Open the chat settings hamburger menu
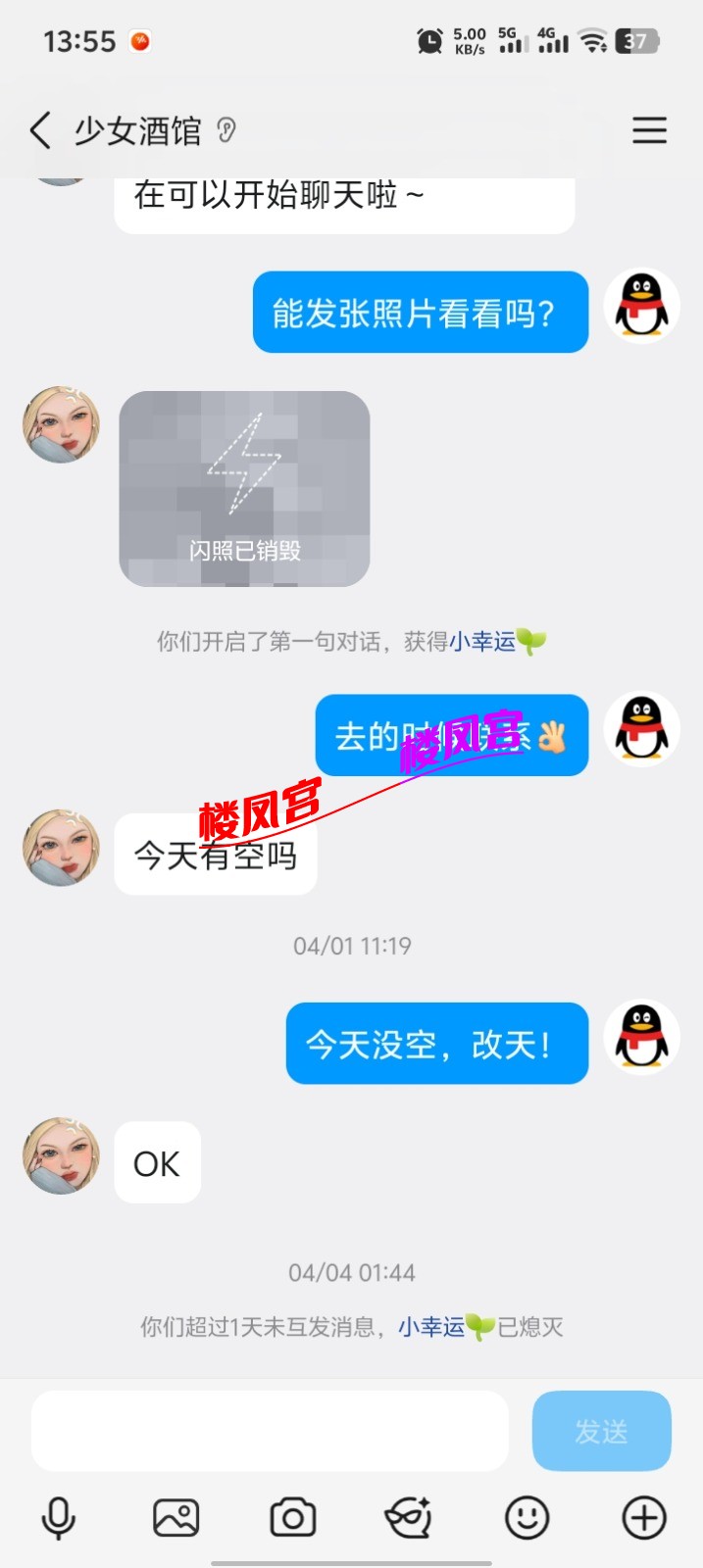703x1568 pixels. pos(649,130)
